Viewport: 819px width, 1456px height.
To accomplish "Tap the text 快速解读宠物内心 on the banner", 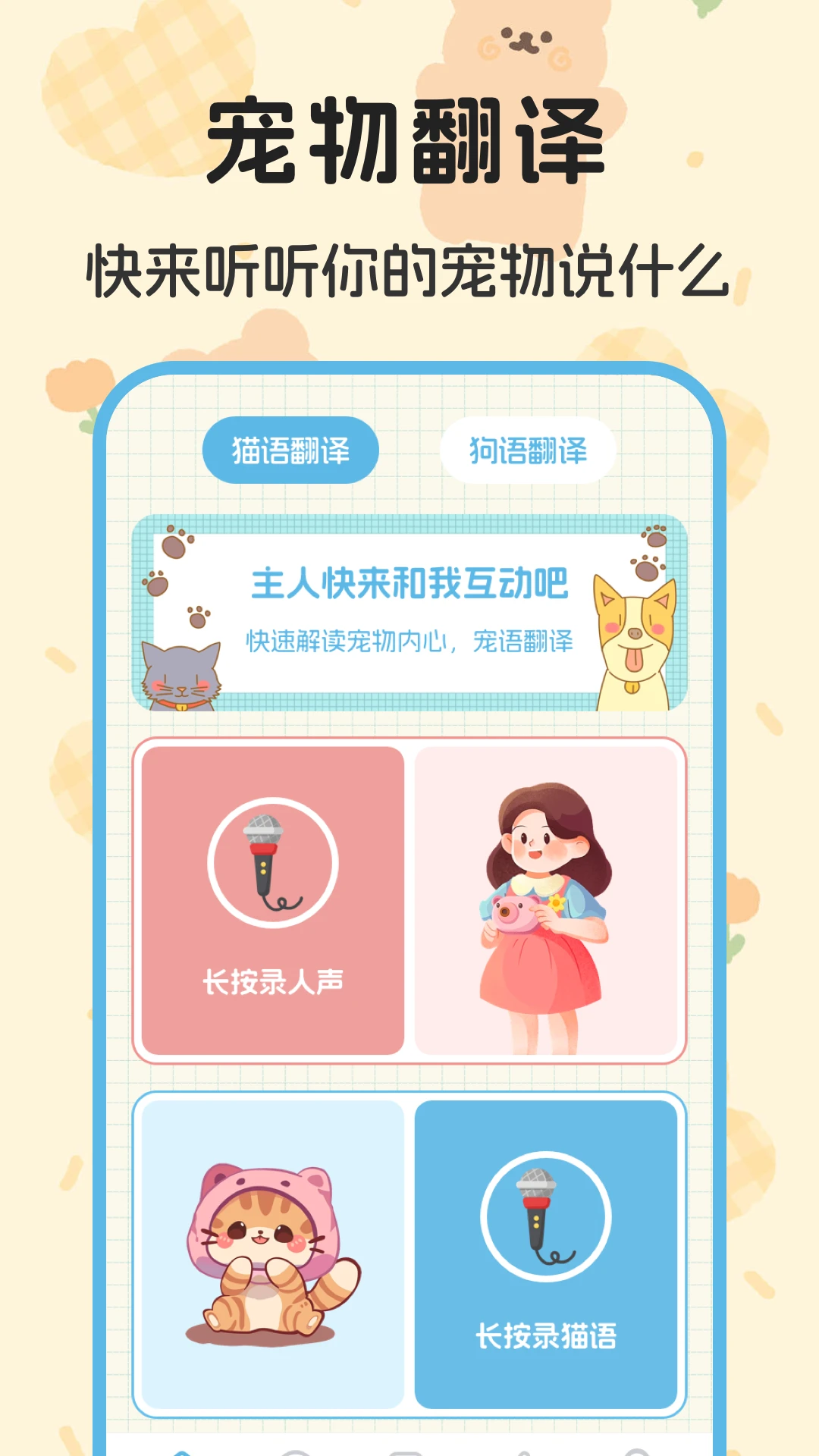I will 345,639.
